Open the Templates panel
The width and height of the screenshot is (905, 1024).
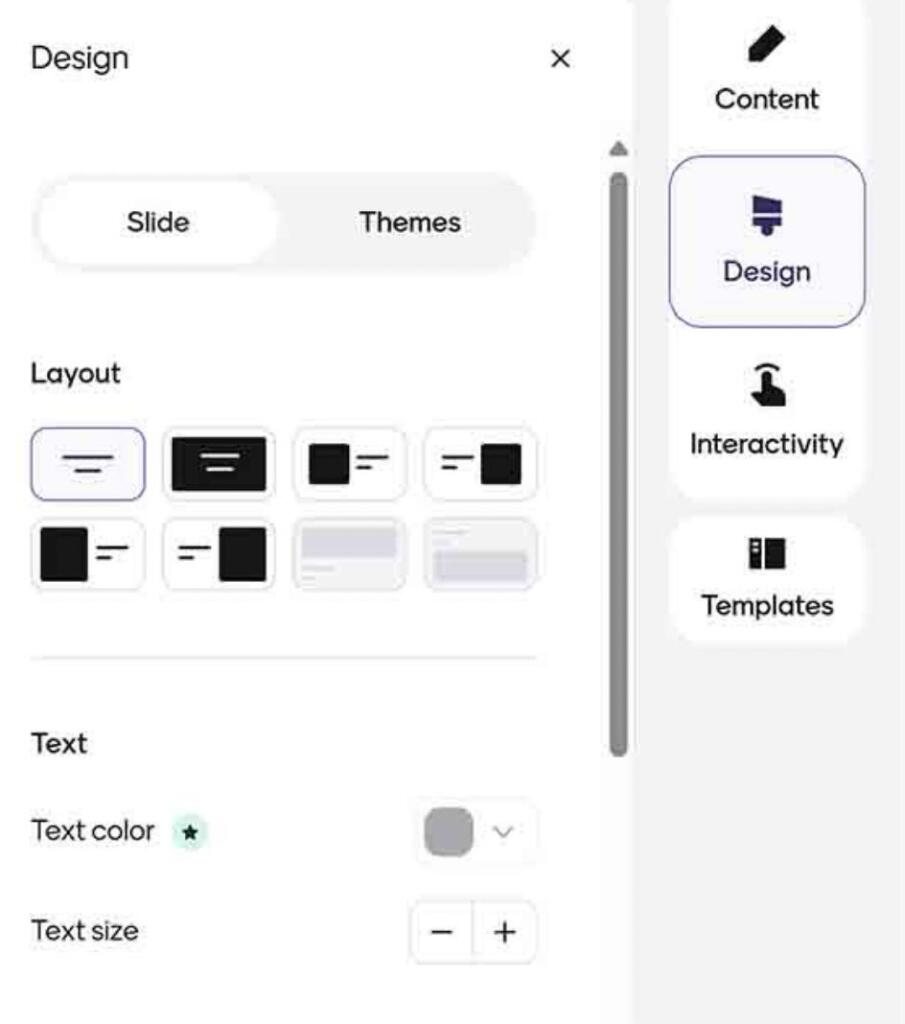[x=766, y=579]
